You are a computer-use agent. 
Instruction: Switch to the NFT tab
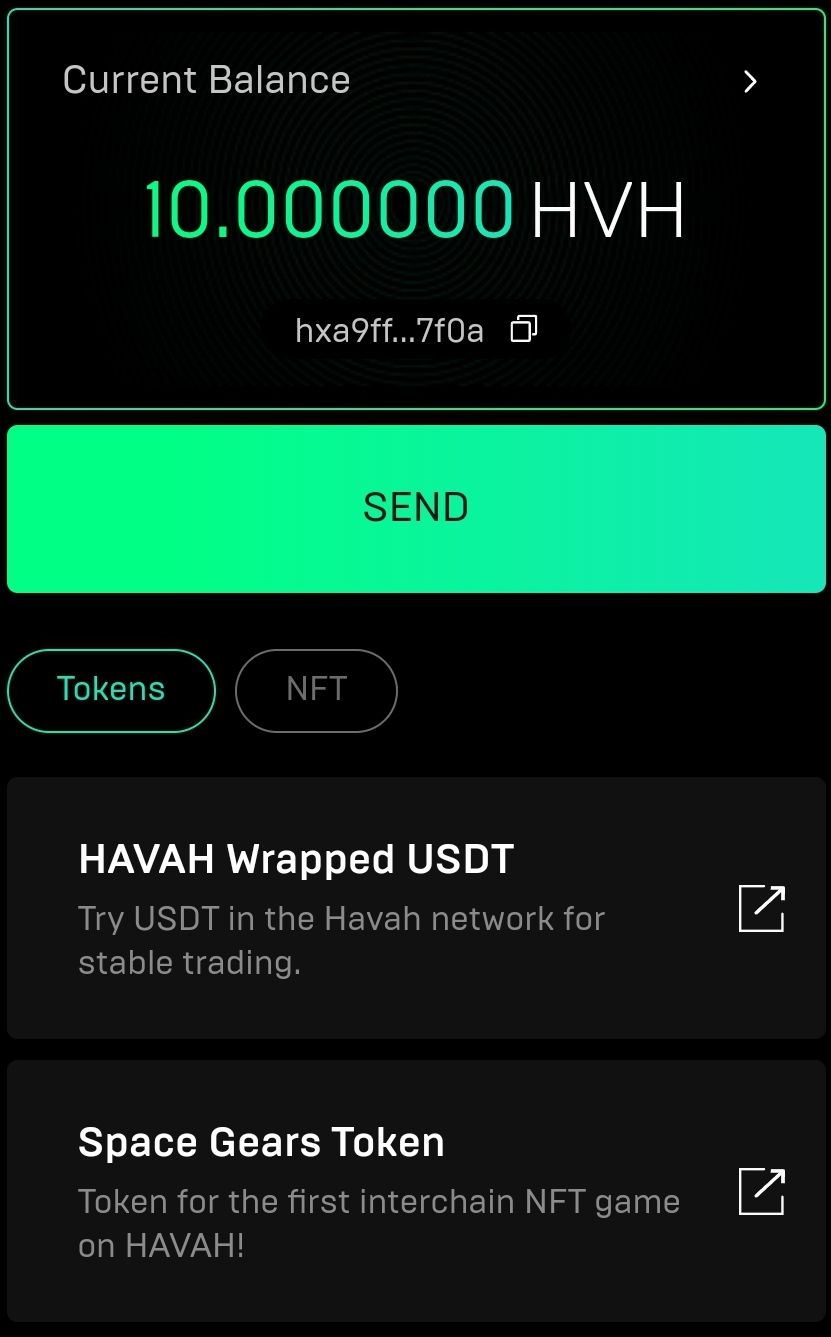click(316, 690)
